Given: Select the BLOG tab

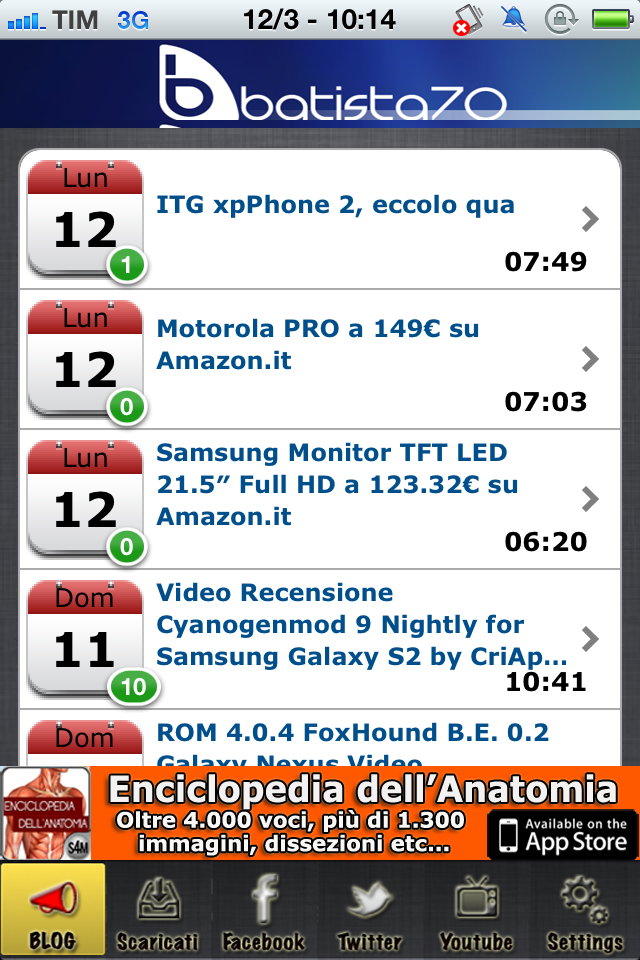Looking at the screenshot, I should 53,910.
